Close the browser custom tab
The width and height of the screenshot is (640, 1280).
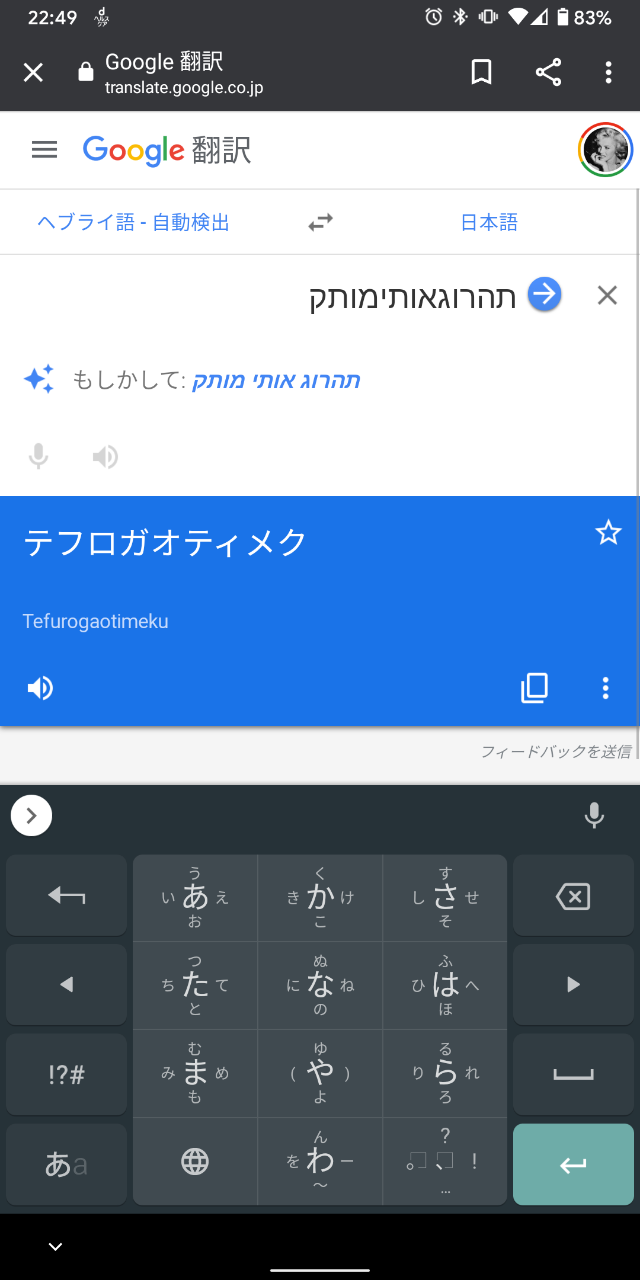pos(33,72)
